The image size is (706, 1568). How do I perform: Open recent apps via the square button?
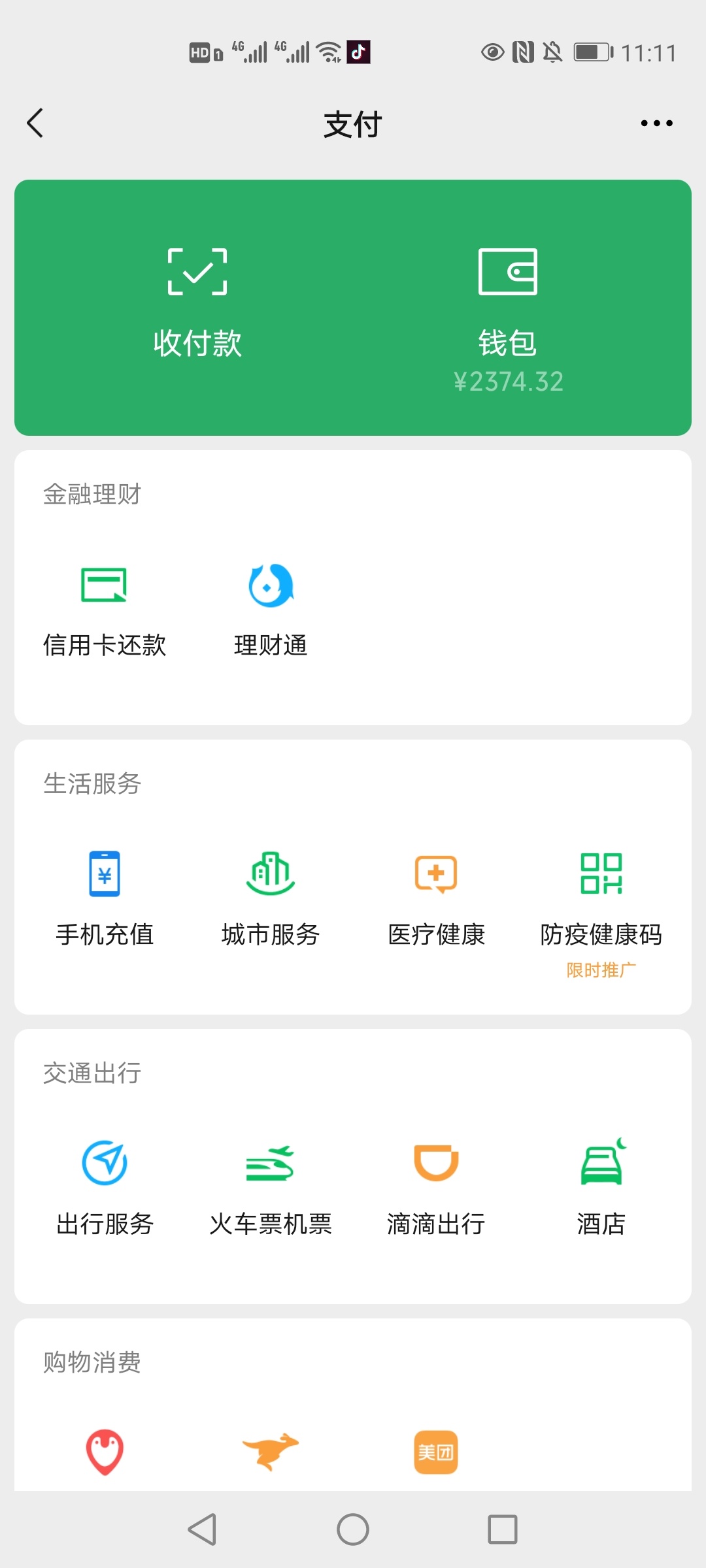point(503,1529)
